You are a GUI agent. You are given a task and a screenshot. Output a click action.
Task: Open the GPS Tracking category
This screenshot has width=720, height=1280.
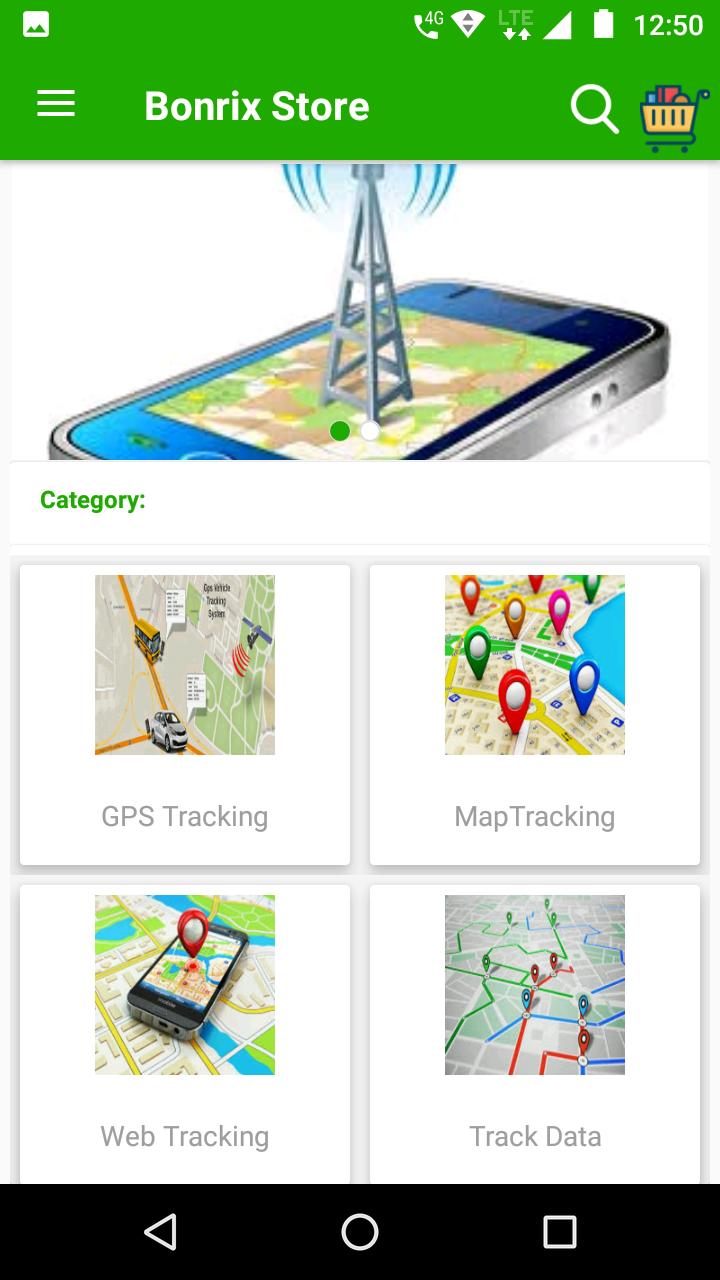click(185, 715)
